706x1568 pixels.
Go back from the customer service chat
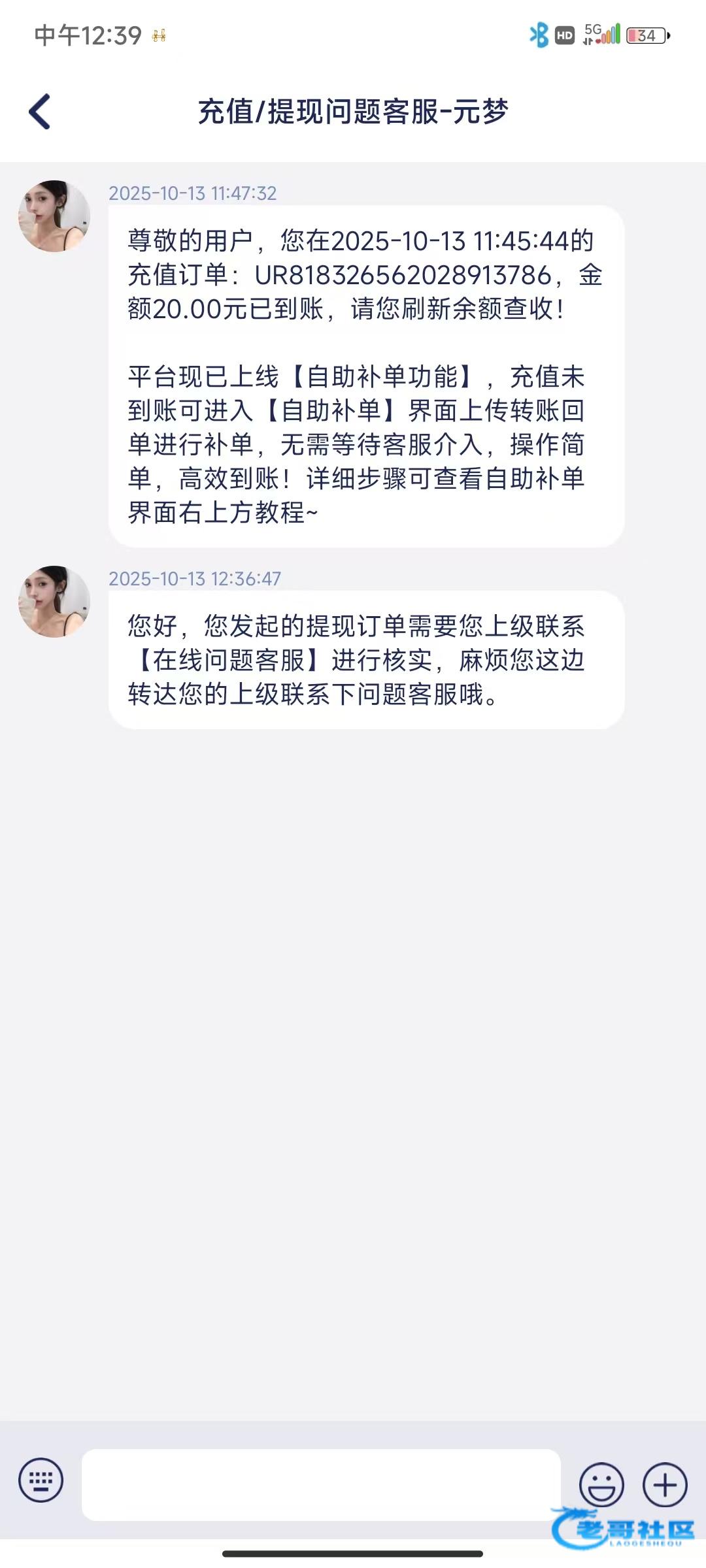pyautogui.click(x=40, y=112)
